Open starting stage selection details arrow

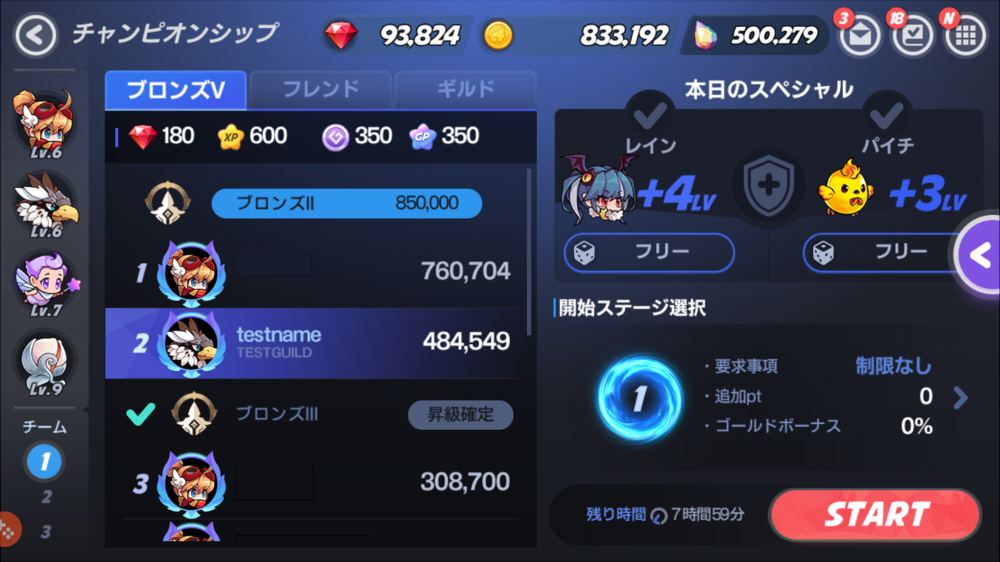point(960,398)
